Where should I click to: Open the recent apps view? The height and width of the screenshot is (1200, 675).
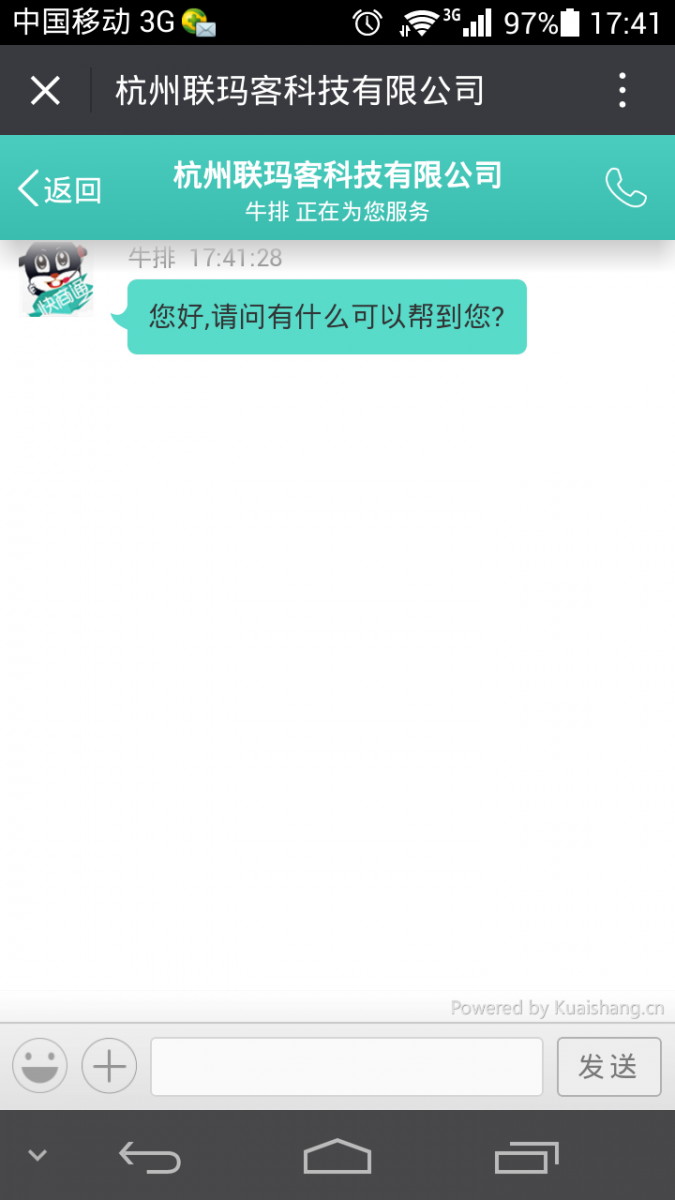click(x=526, y=1157)
